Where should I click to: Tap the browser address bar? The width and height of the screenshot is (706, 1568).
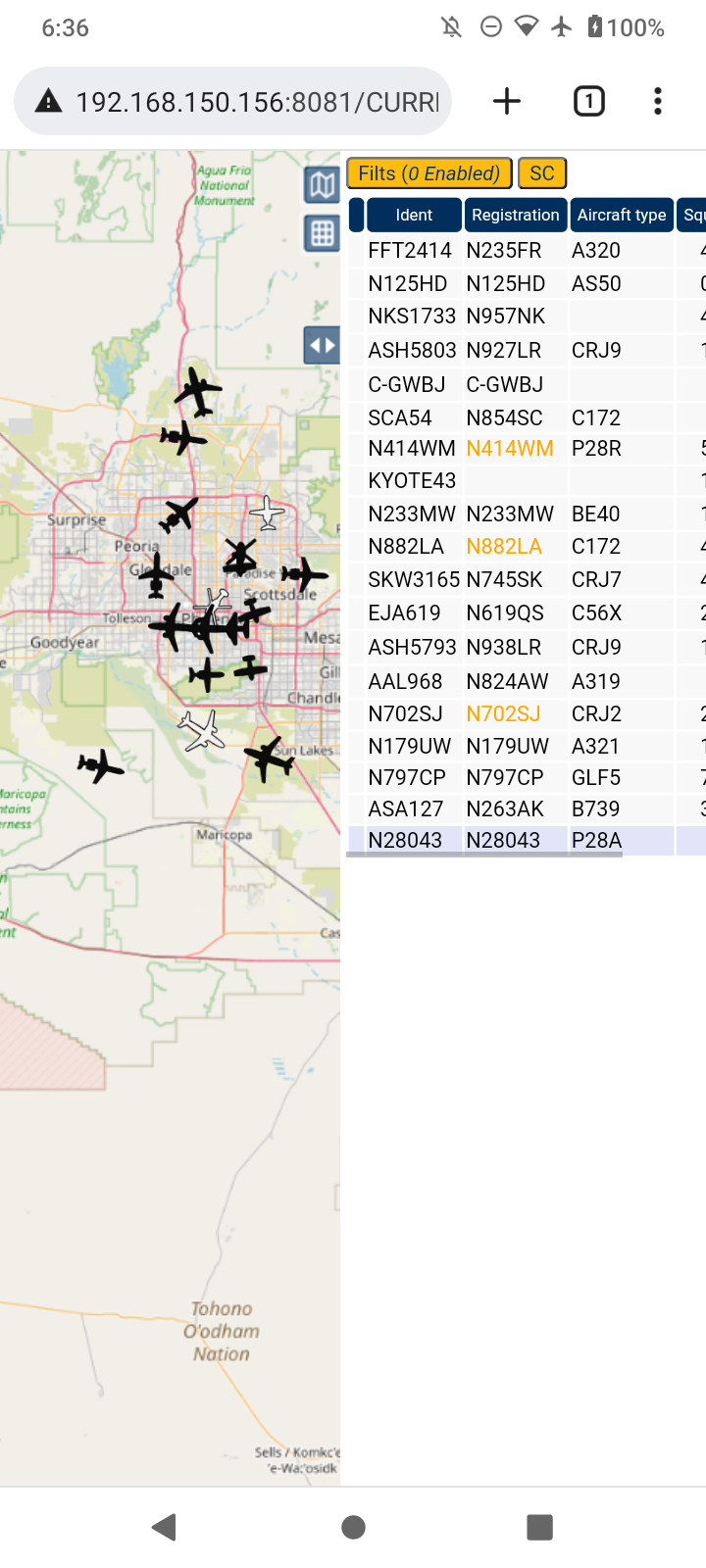(x=233, y=101)
